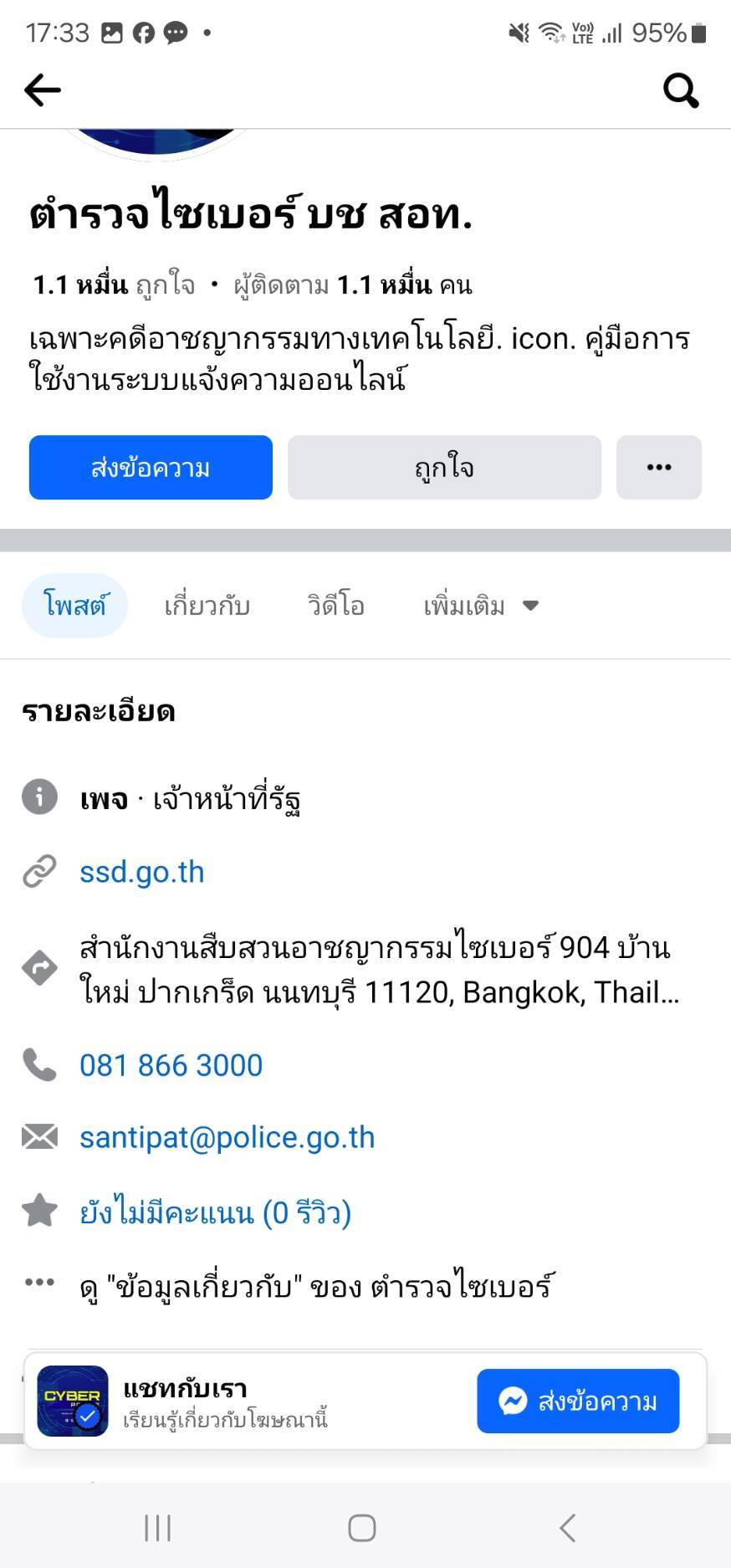The width and height of the screenshot is (731, 1568).
Task: Email santipat@police.go.th
Action: coord(227,1138)
